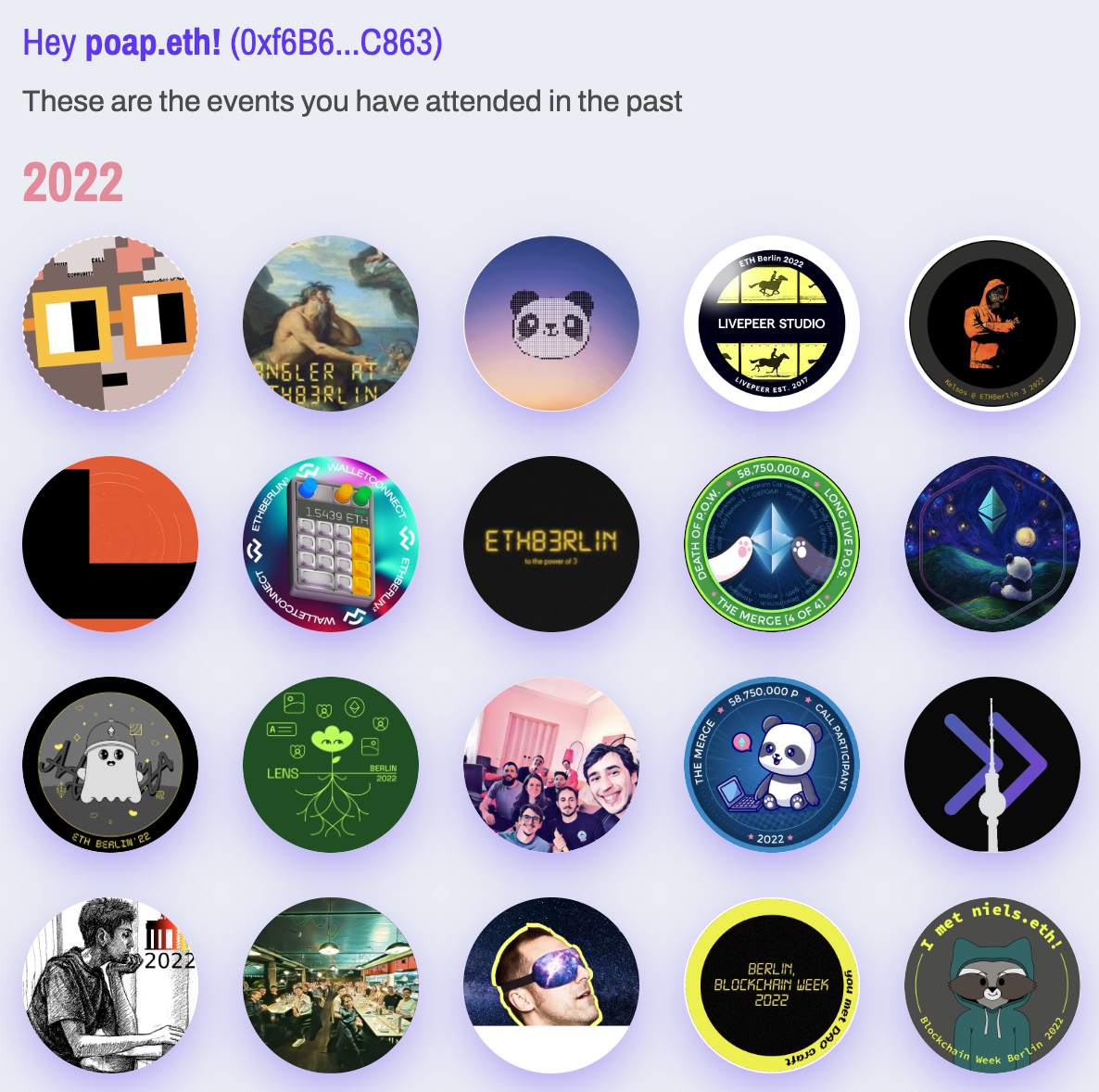Open the Livepeer Studio ETH Berlin badge
Viewport: 1099px width, 1092px height.
click(771, 323)
